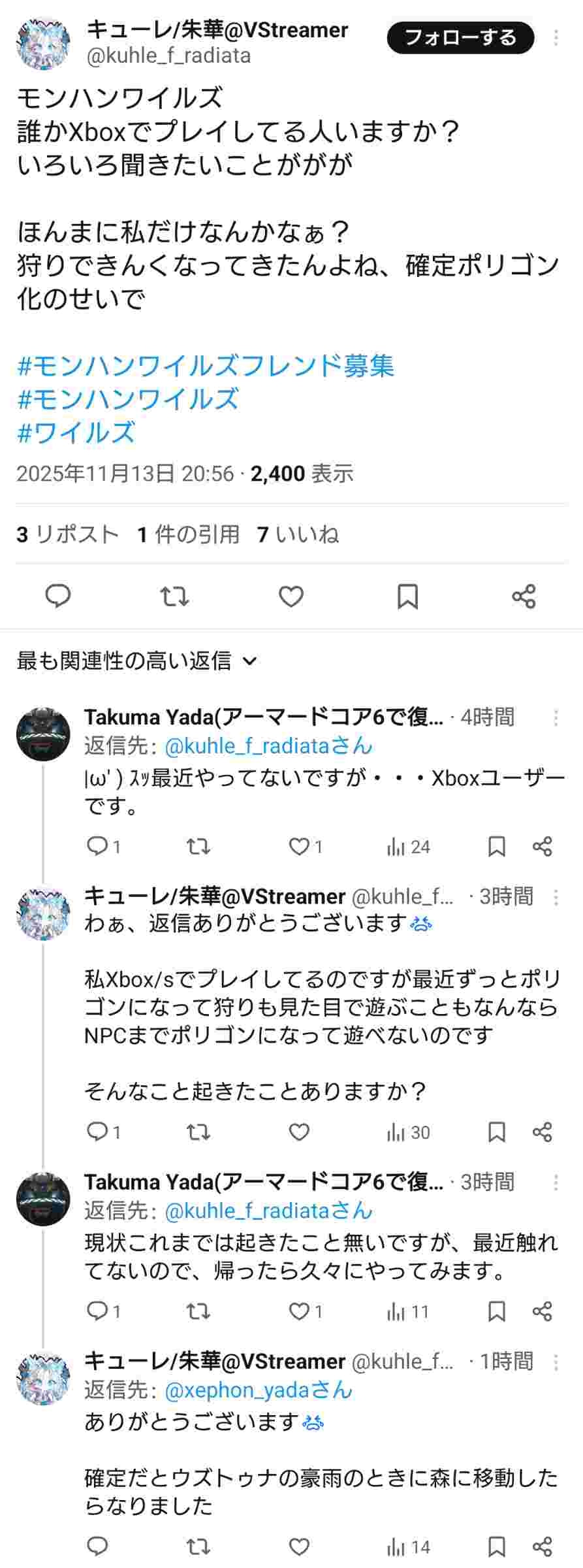The width and height of the screenshot is (583, 1568).
Task: Open the #ワイルズ hashtag link
Action: tap(76, 433)
